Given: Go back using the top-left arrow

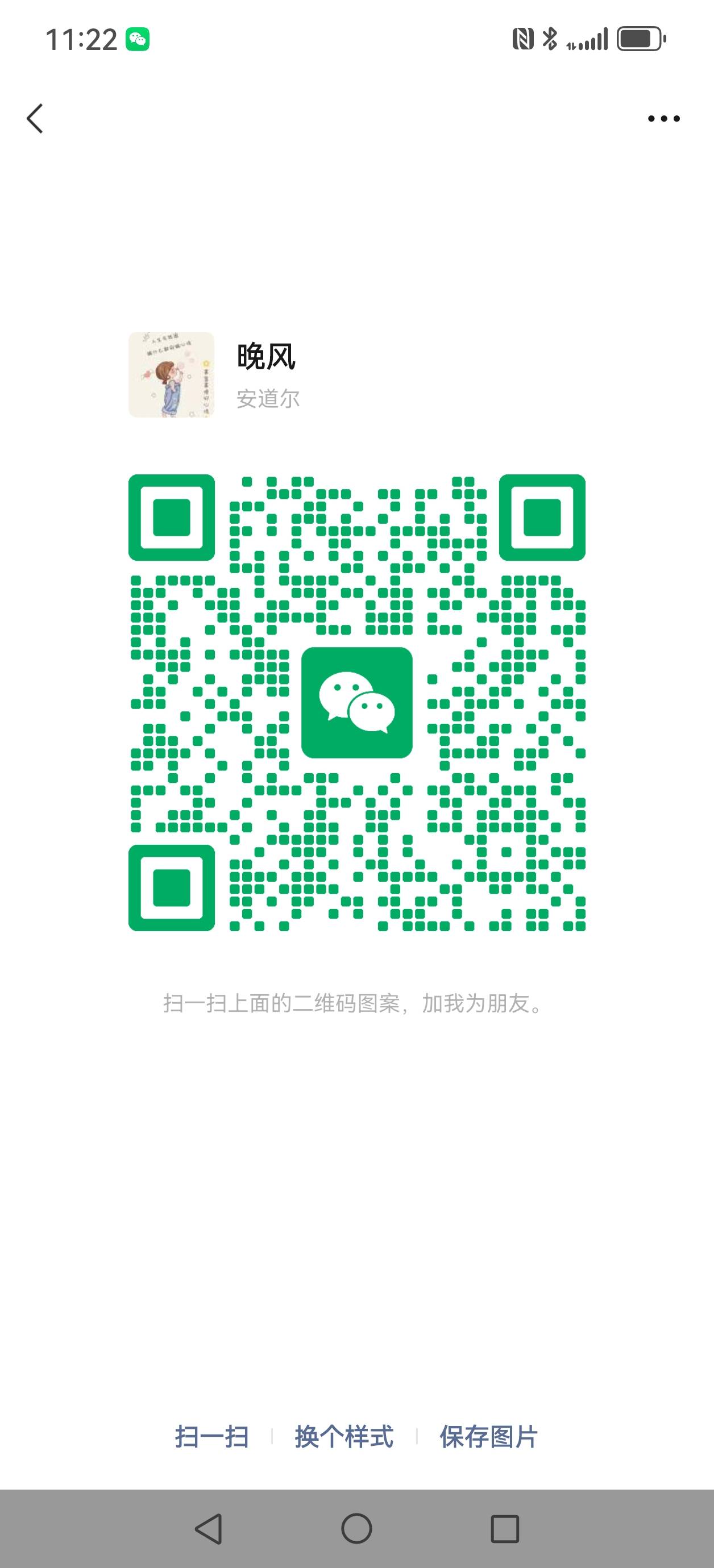Looking at the screenshot, I should tap(35, 118).
